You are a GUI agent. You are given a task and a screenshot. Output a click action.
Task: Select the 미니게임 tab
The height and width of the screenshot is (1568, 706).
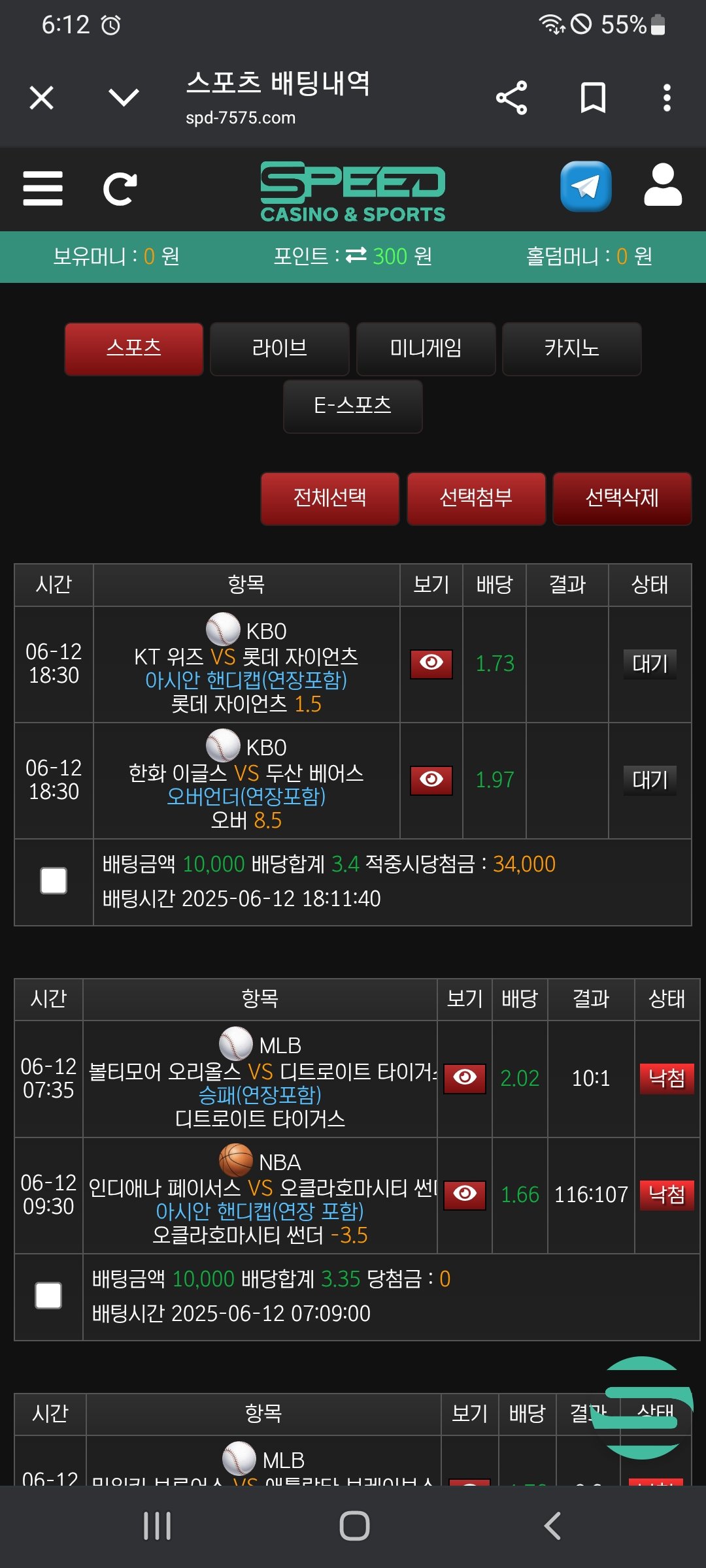click(x=426, y=348)
